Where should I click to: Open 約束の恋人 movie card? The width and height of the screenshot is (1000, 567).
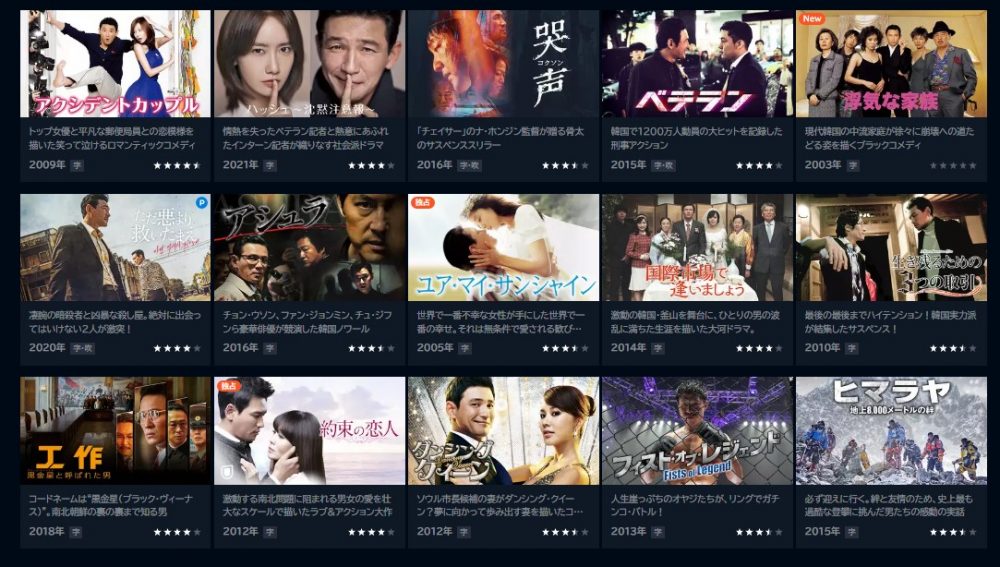point(309,430)
